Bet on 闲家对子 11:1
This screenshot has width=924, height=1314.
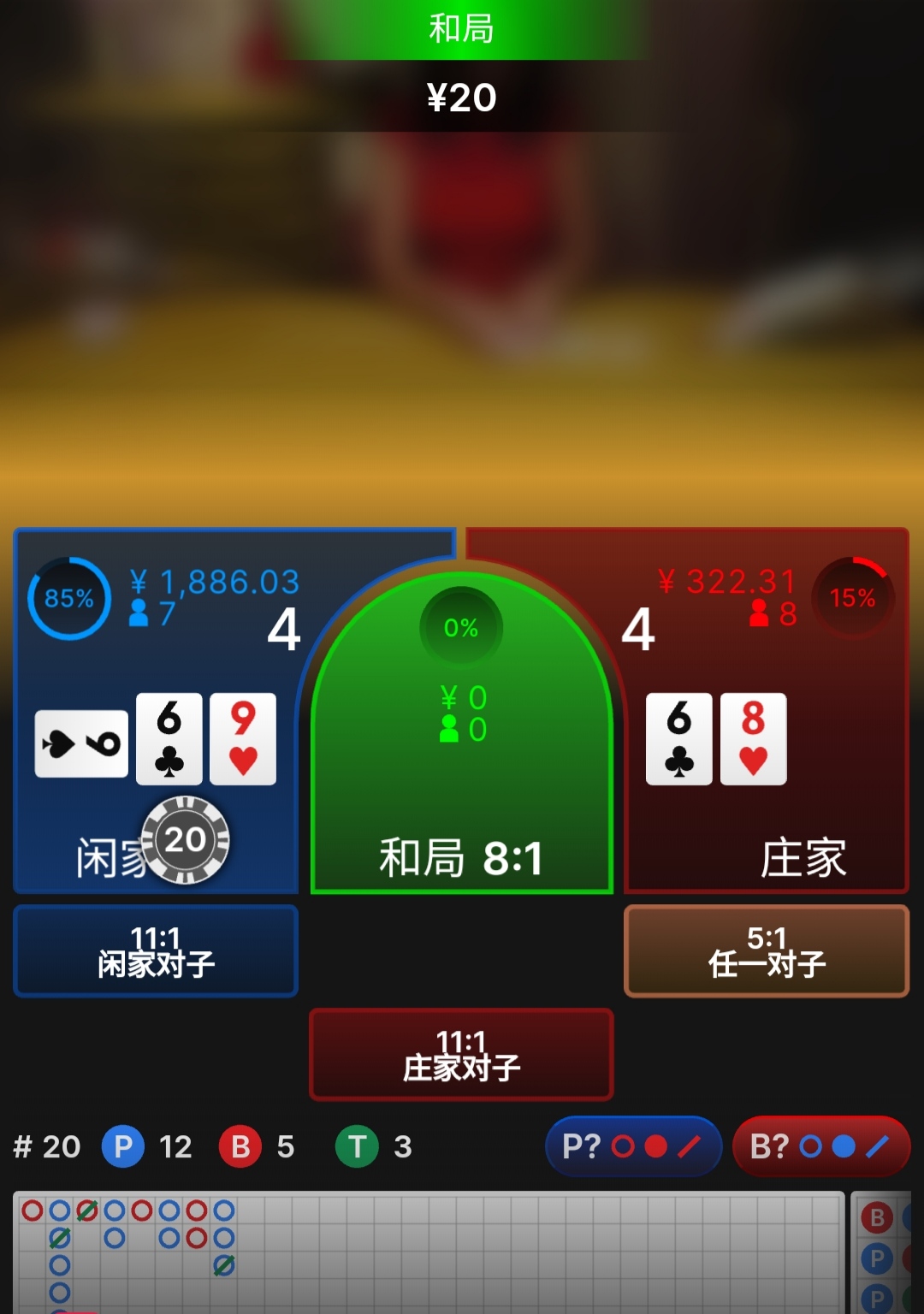156,951
